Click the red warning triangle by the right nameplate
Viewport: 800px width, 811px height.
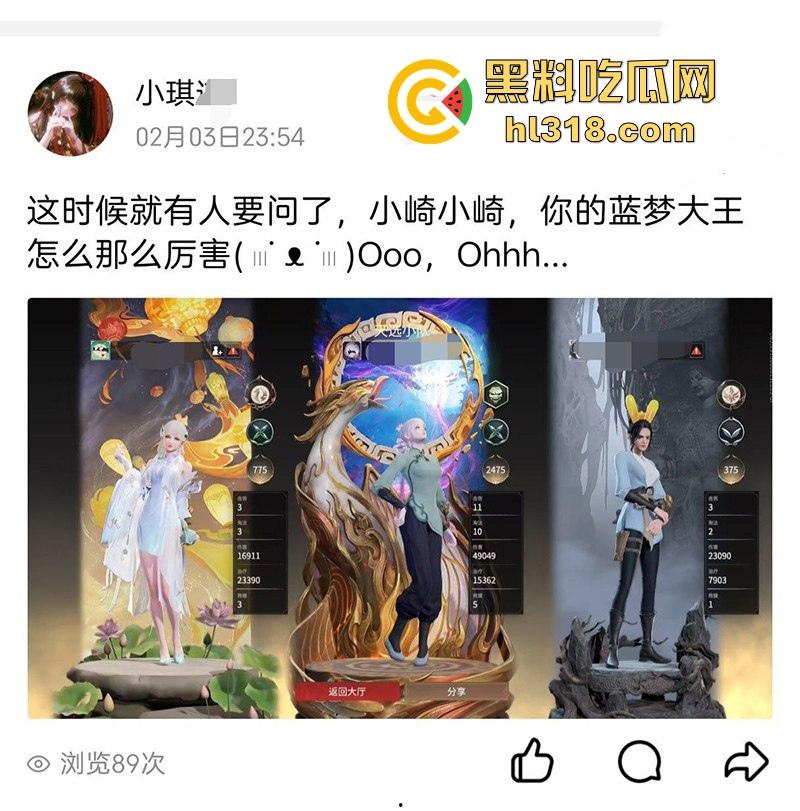pyautogui.click(x=695, y=350)
